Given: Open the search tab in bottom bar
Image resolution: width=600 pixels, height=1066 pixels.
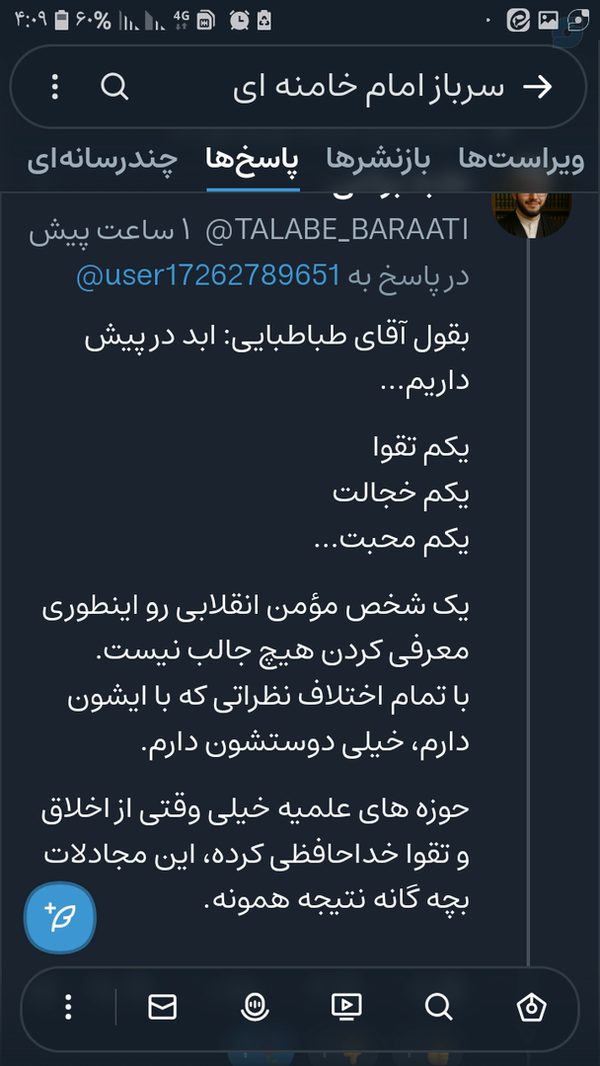Looking at the screenshot, I should 438,1007.
